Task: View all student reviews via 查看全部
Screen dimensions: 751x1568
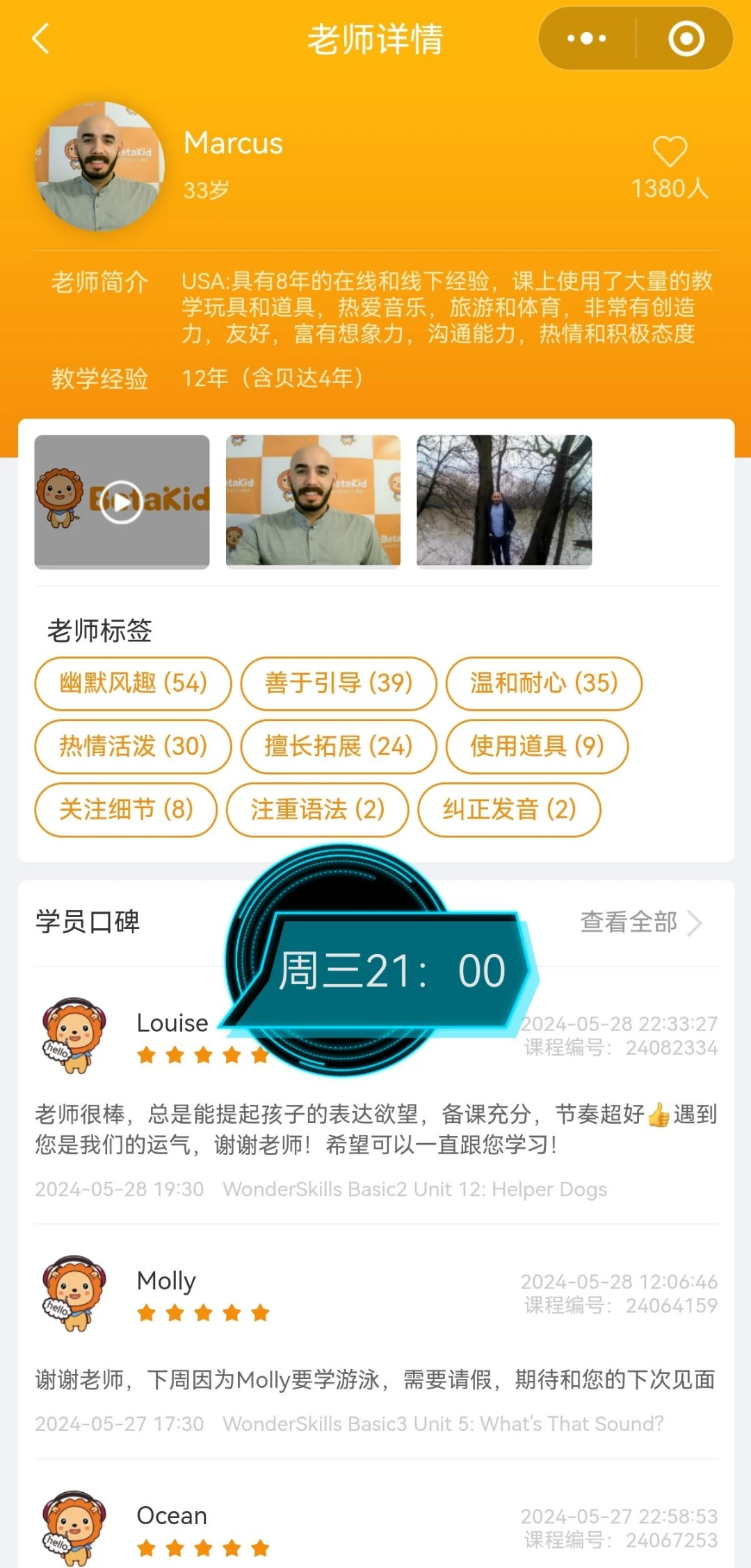Action: point(640,923)
